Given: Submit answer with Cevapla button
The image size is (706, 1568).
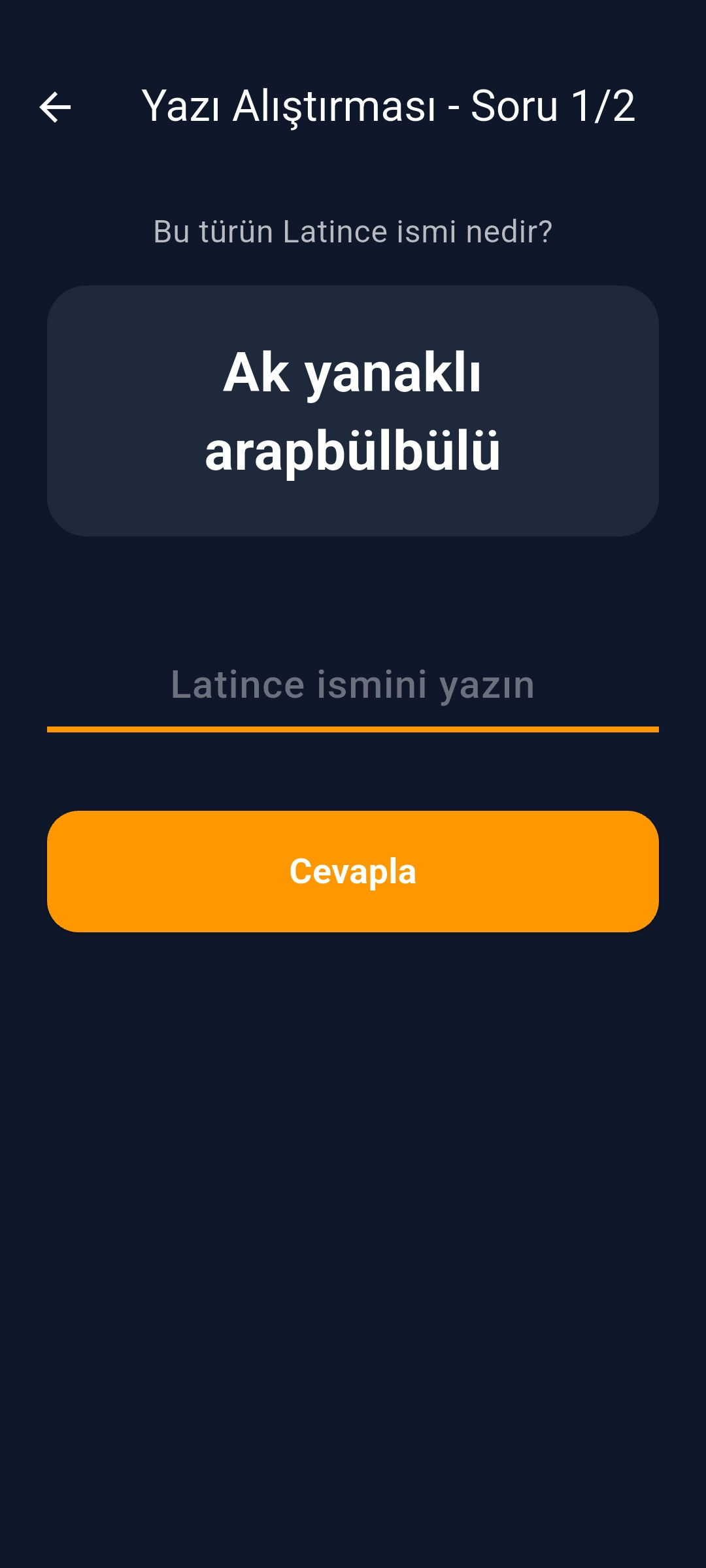Looking at the screenshot, I should tap(353, 871).
